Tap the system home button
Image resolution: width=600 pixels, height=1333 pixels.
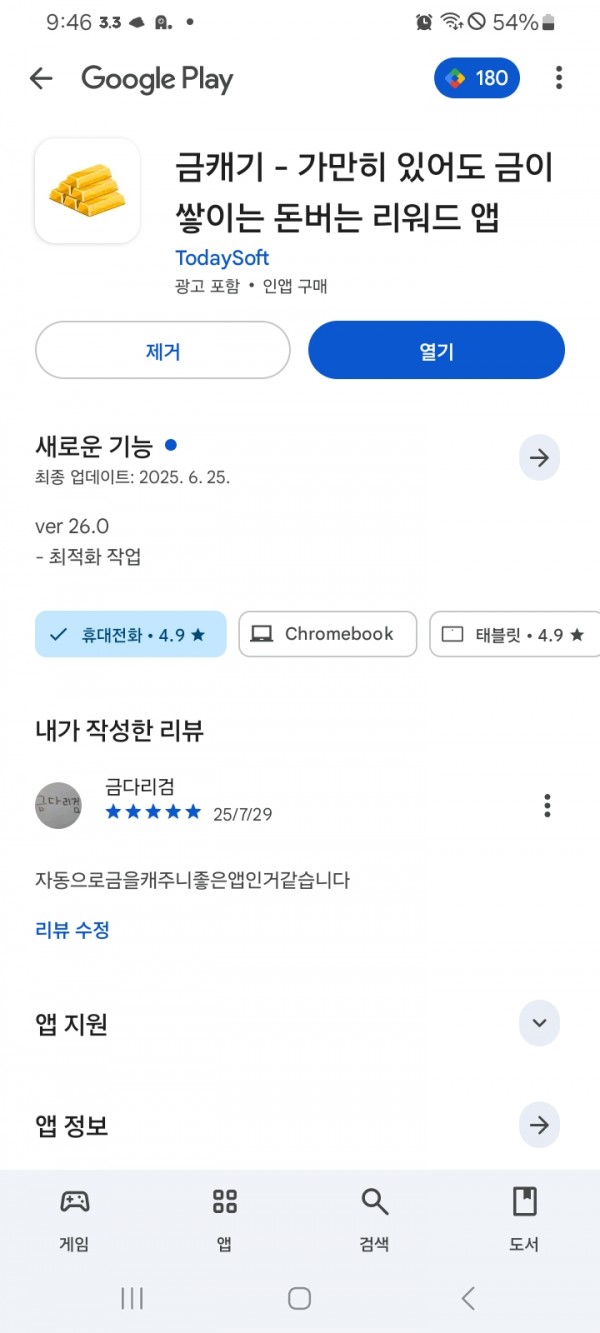tap(299, 1298)
